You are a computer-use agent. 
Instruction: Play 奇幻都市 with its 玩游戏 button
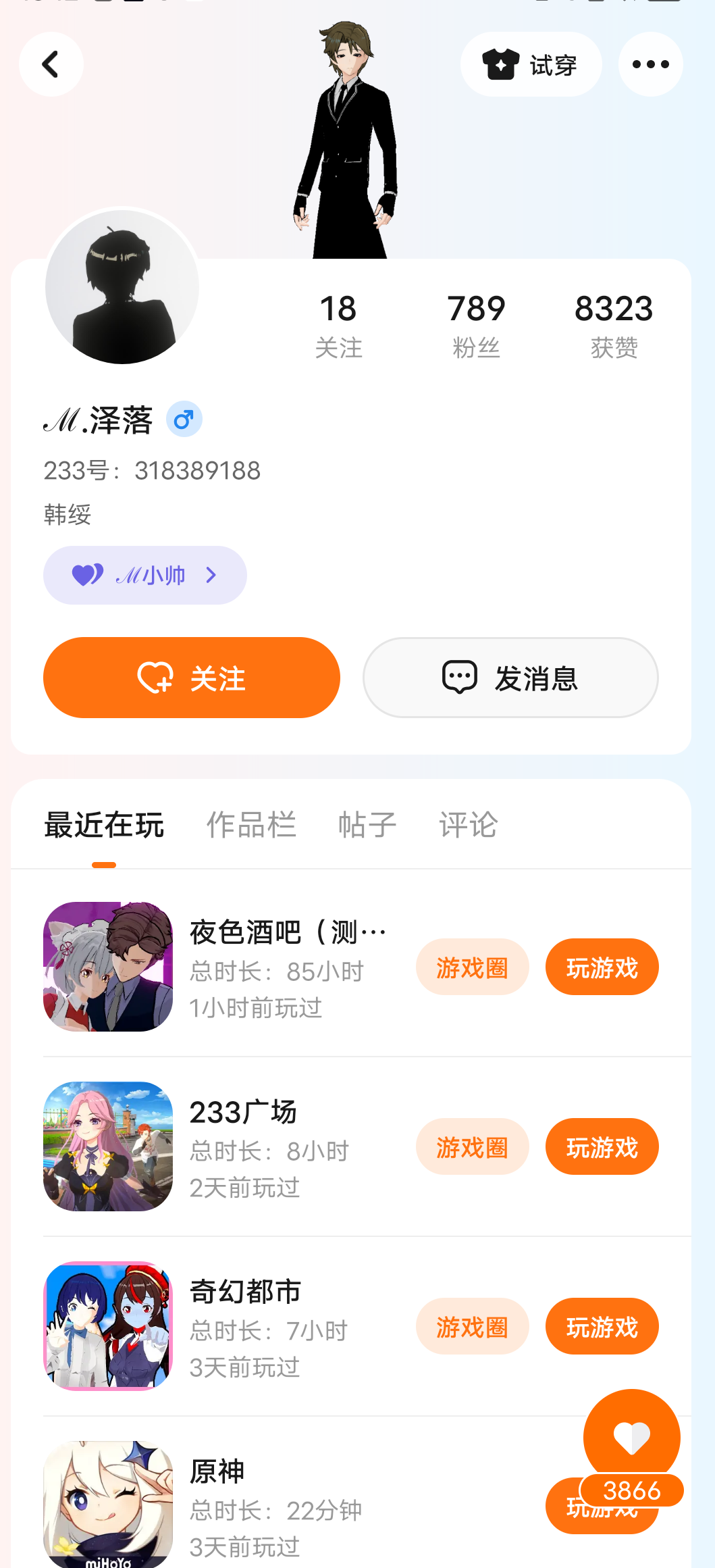pos(602,1326)
